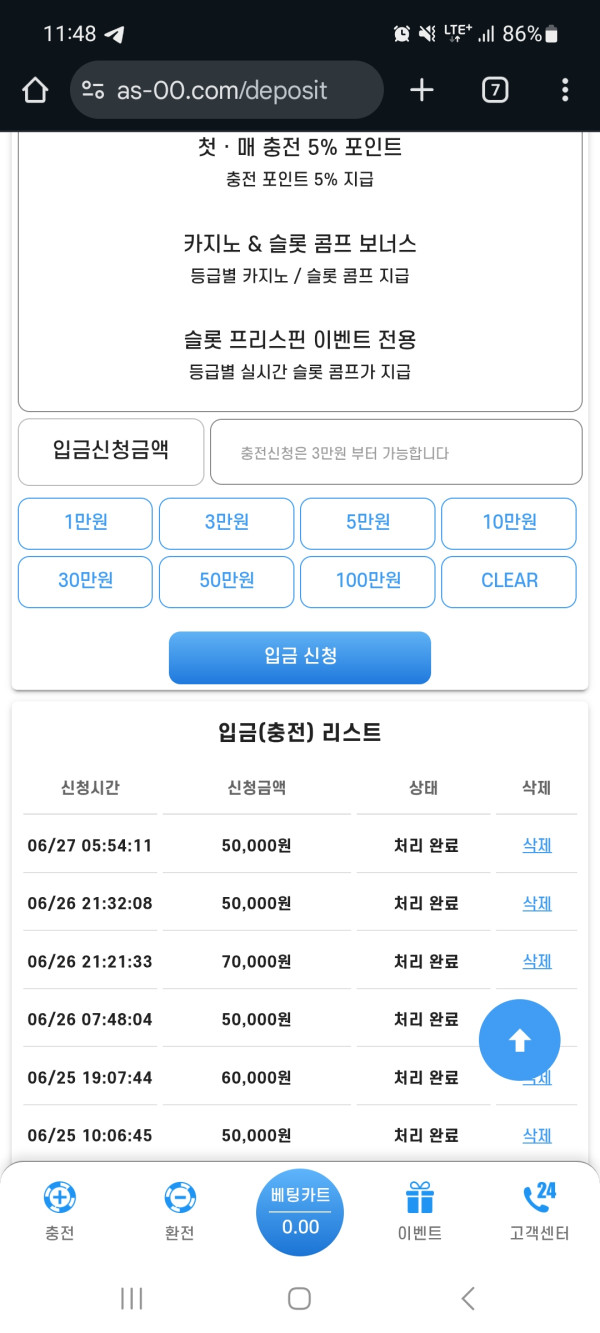Screen dimensions: 600x1333
Task: Tap the as-00.com/deposit address bar
Action: click(x=227, y=91)
